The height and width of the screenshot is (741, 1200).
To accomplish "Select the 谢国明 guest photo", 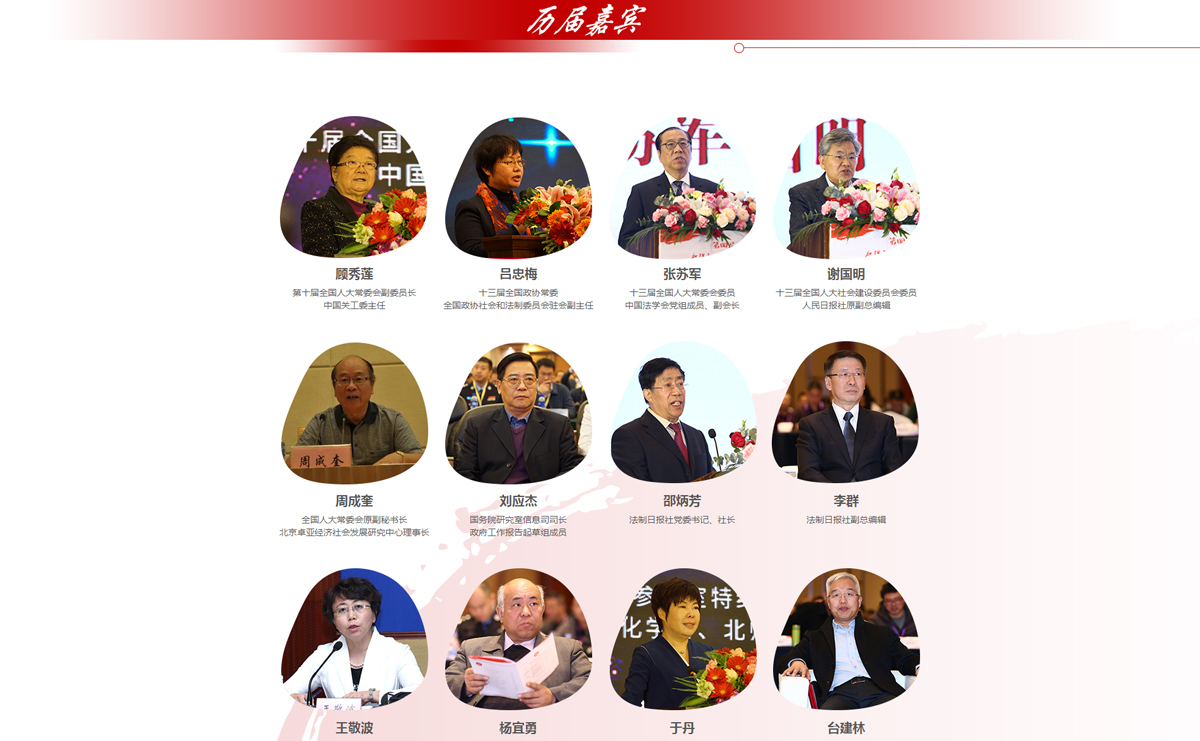I will 846,187.
